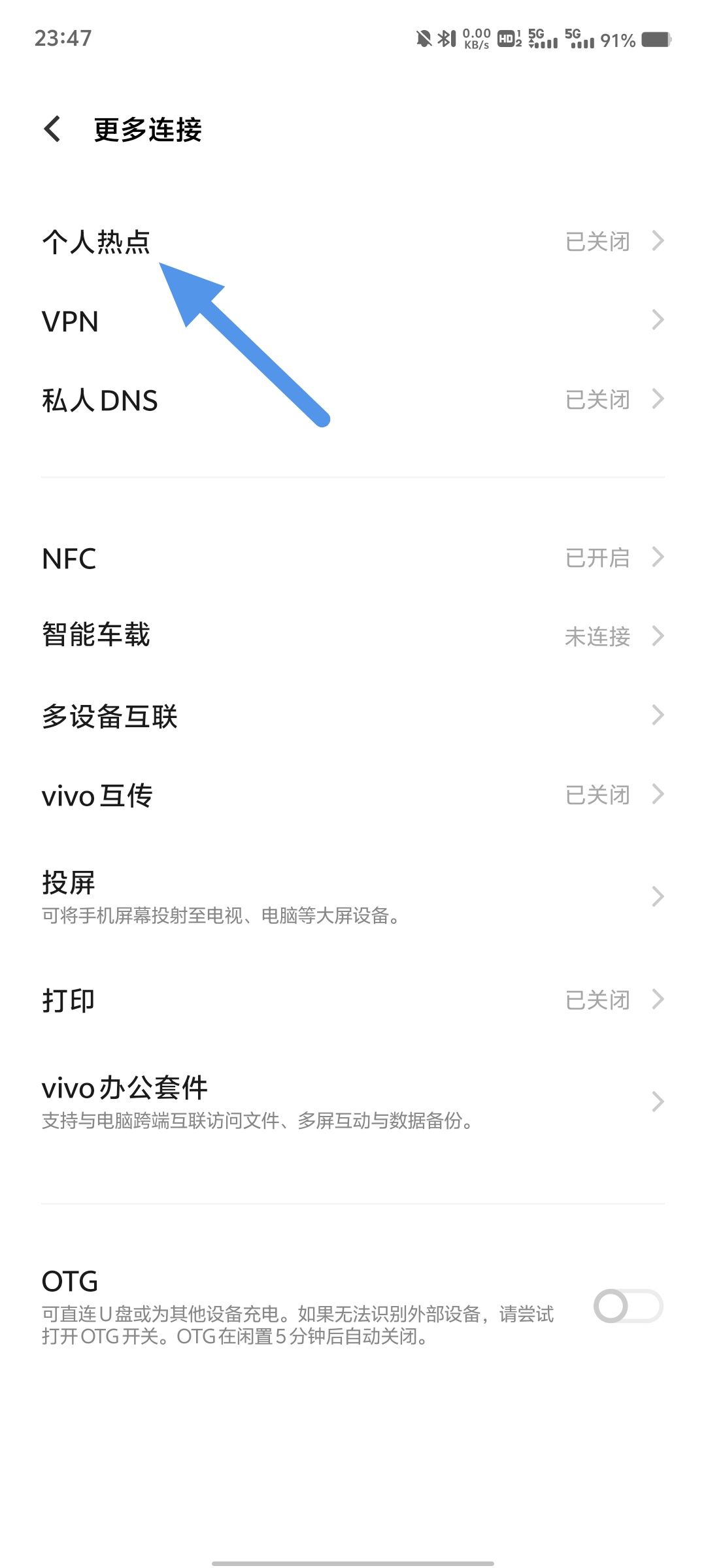Open 打印 printing settings

coord(353,1000)
